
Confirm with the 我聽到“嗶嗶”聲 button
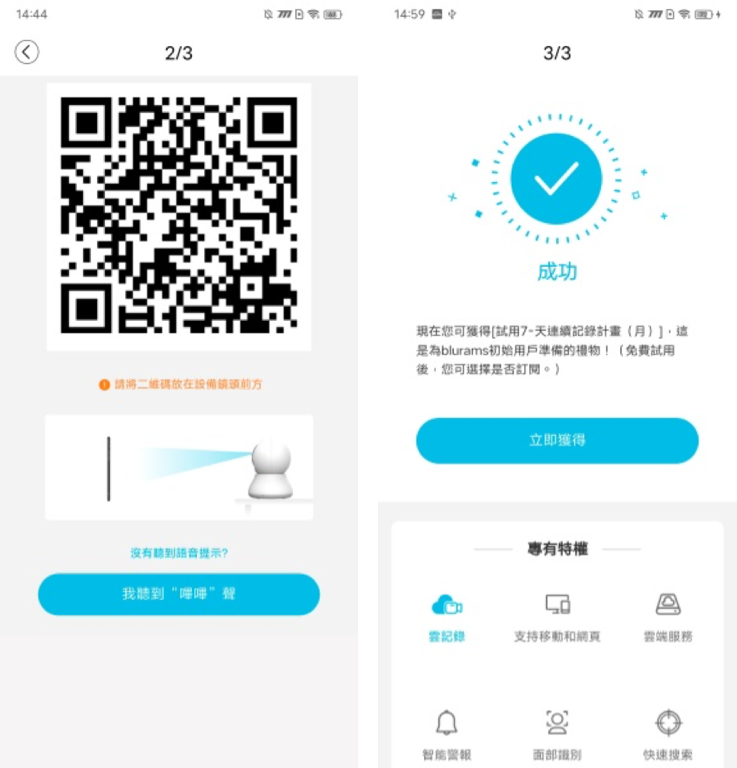point(179,594)
